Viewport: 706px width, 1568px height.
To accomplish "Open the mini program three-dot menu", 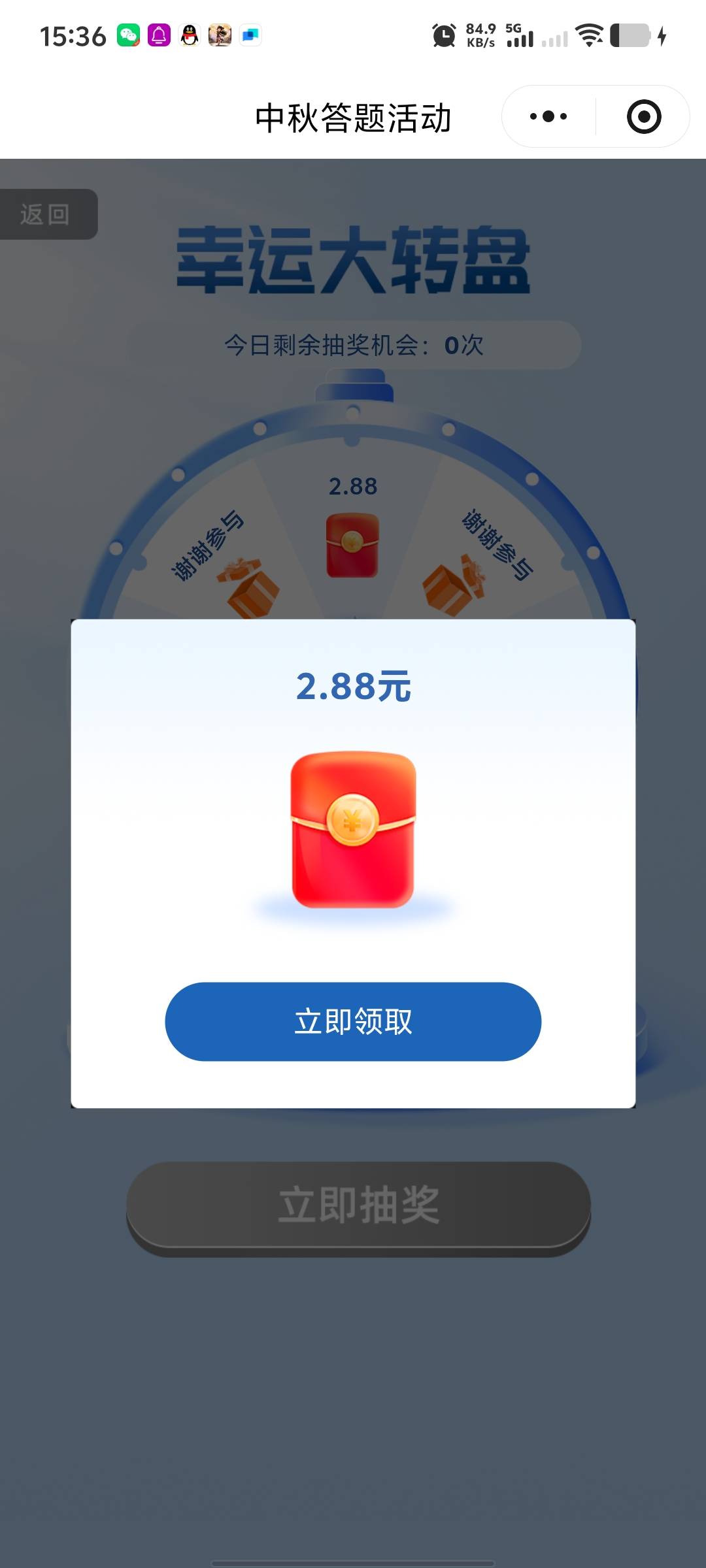I will tap(548, 117).
